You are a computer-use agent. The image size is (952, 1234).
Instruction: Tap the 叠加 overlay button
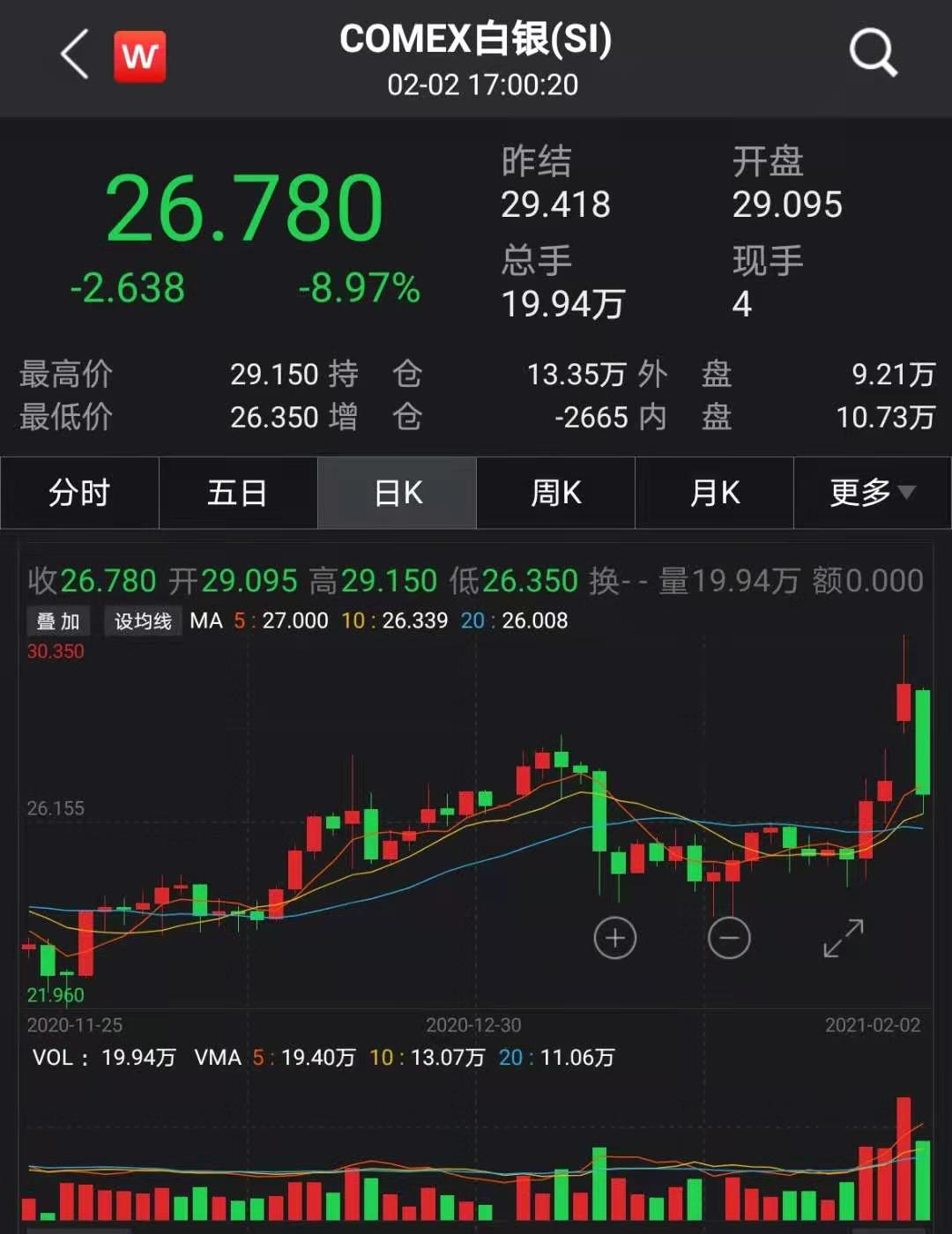(x=58, y=621)
